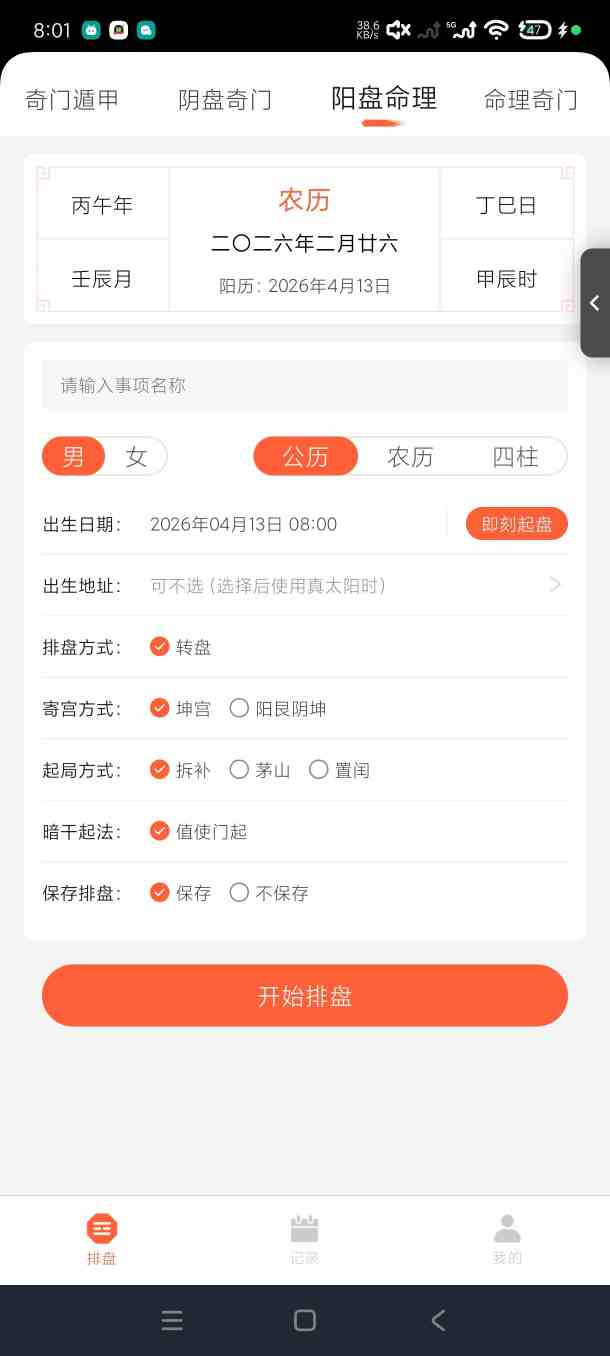
Task: Tap the 请输入事项名称 input field
Action: 304,385
